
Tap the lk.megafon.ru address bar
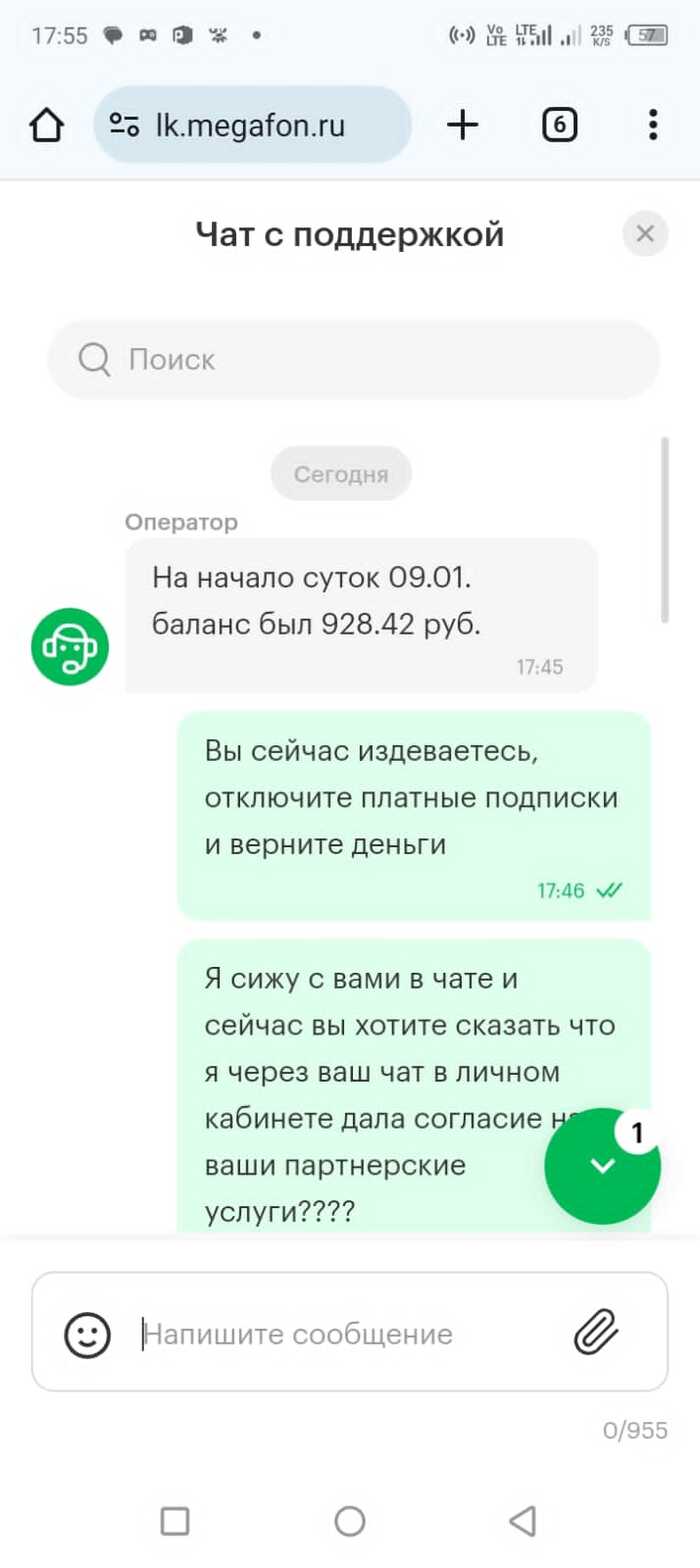pyautogui.click(x=252, y=125)
